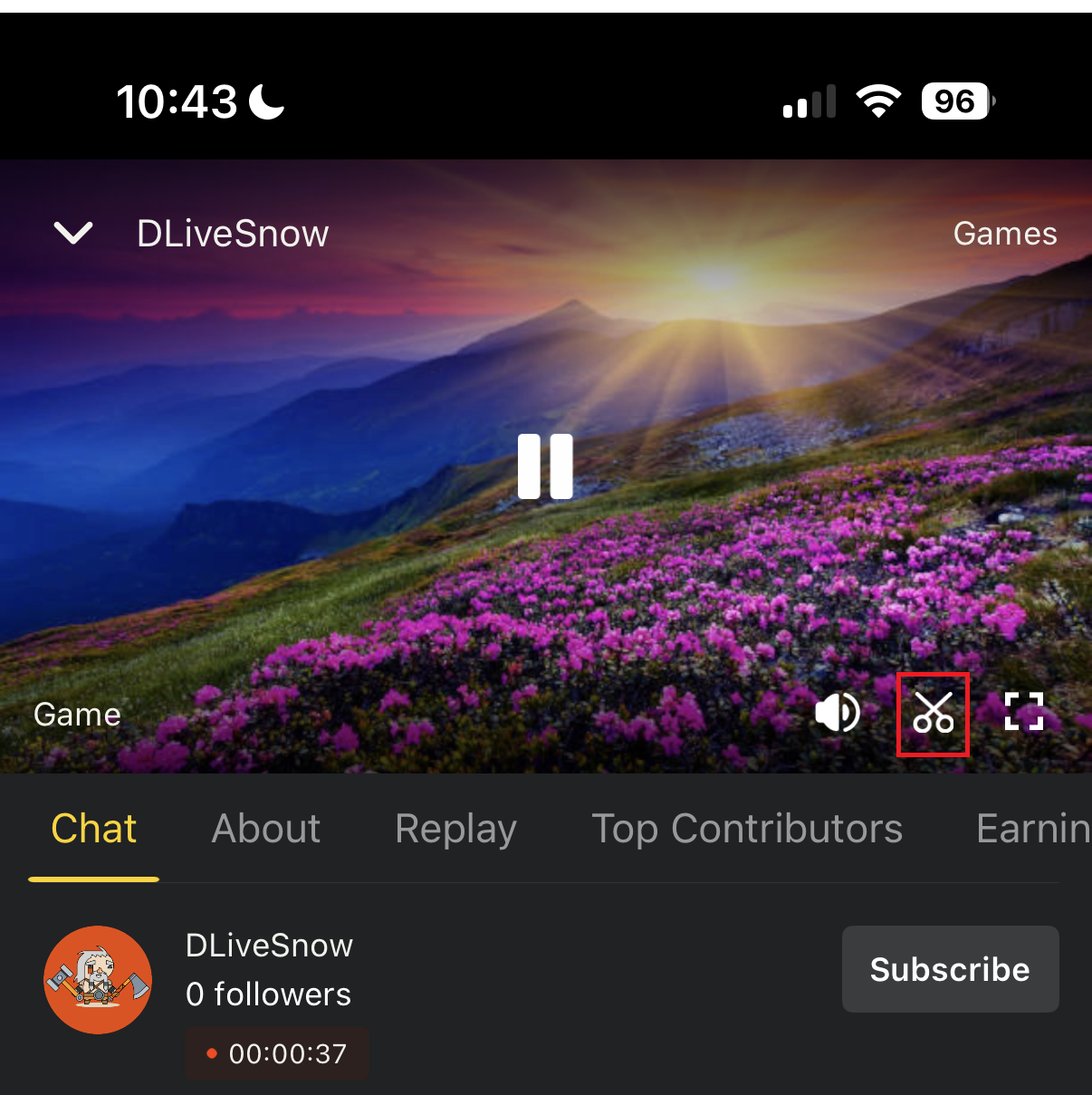Screen dimensions: 1092x1095
Task: Open the Earnings tab
Action: [1034, 829]
